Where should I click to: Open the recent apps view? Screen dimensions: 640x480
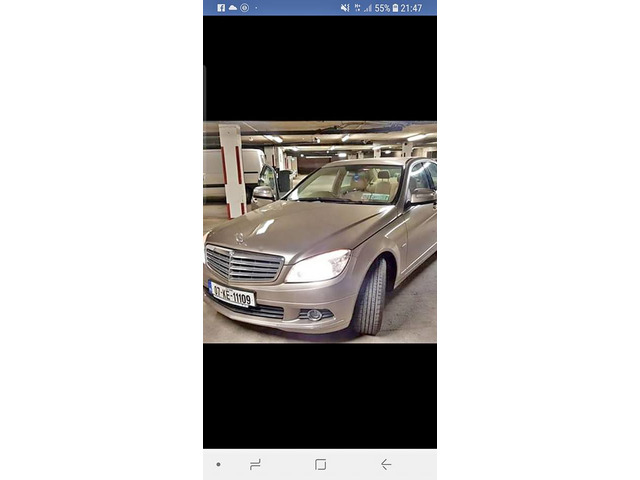pos(255,464)
